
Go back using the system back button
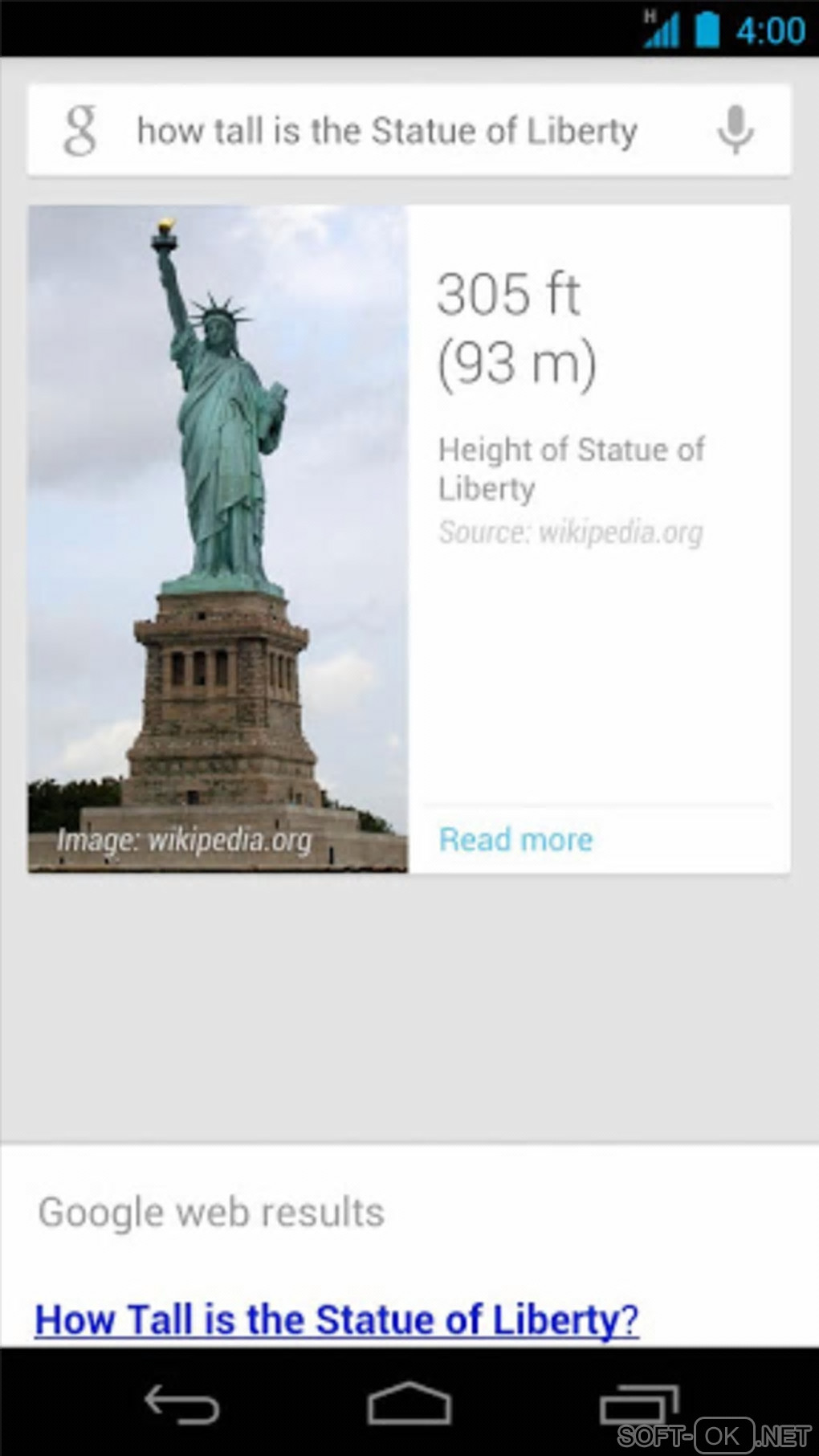[181, 1405]
